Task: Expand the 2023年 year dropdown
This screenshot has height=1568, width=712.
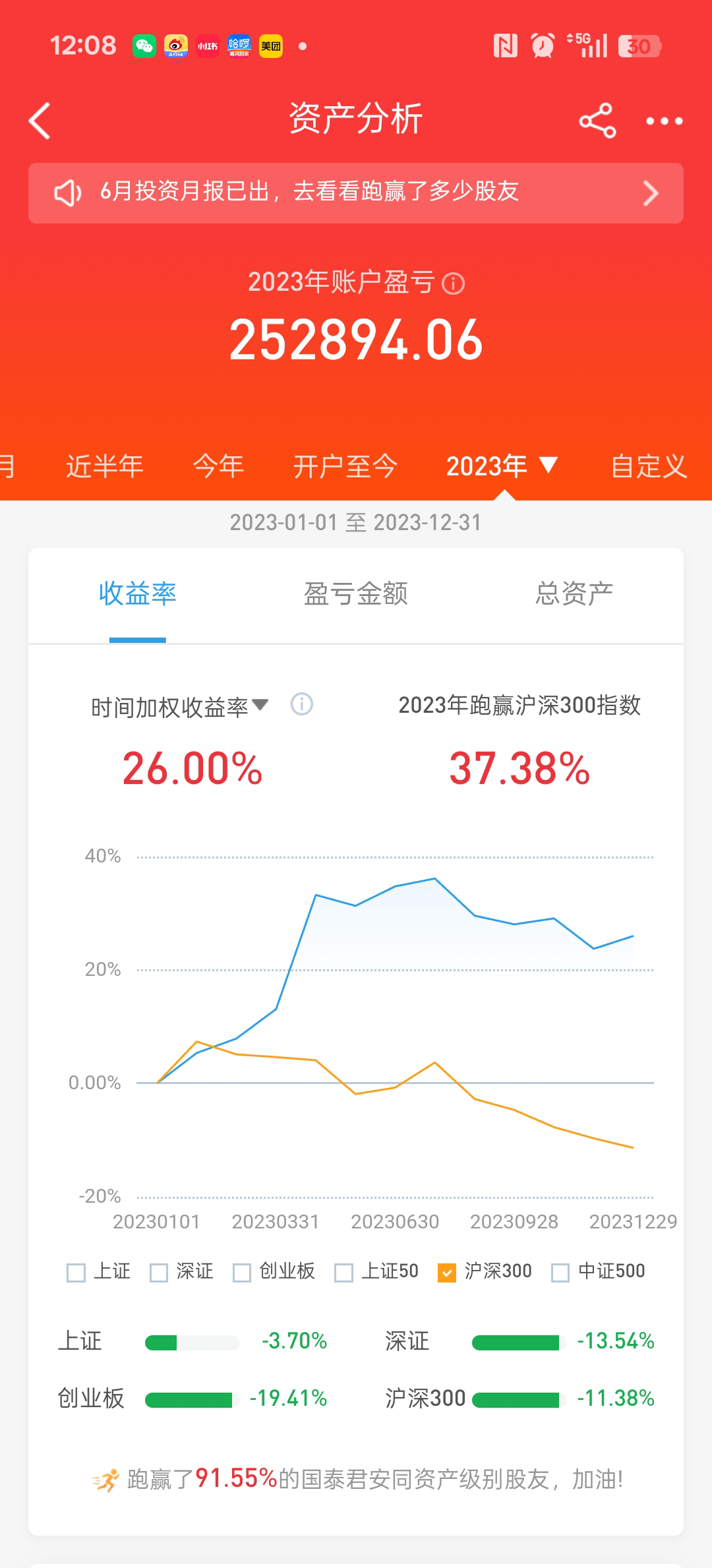Action: pyautogui.click(x=502, y=466)
